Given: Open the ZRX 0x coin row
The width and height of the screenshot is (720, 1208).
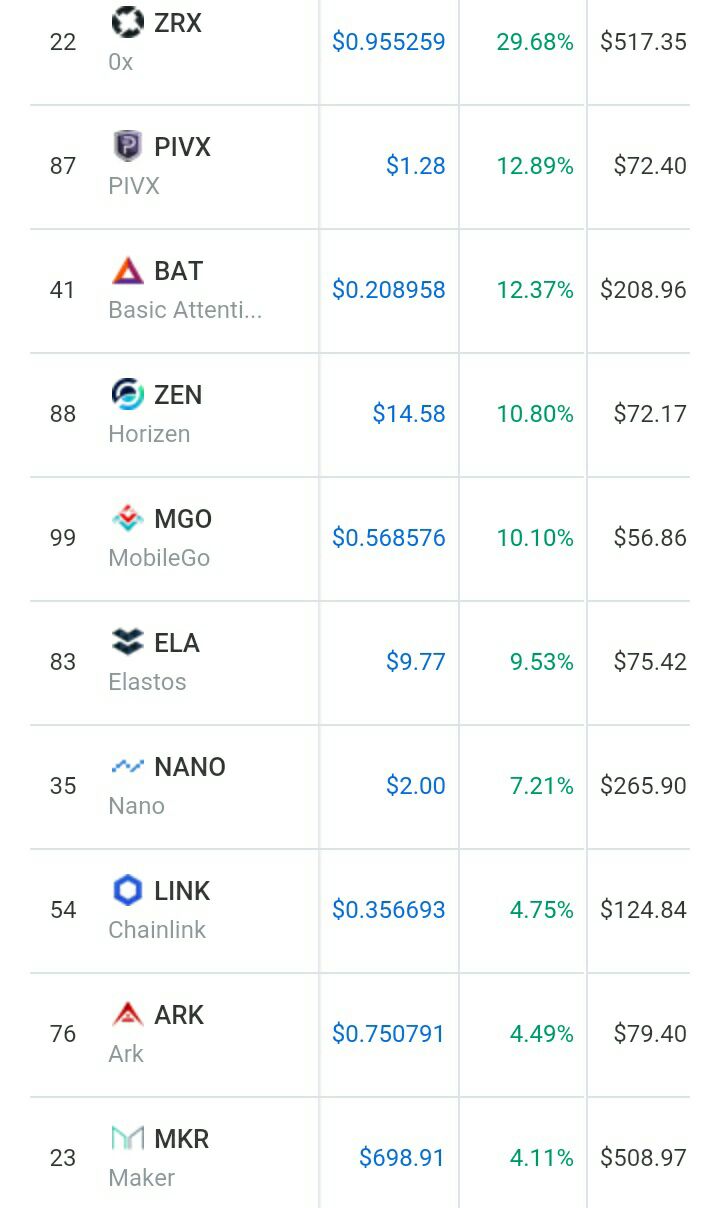Looking at the screenshot, I should coord(360,42).
